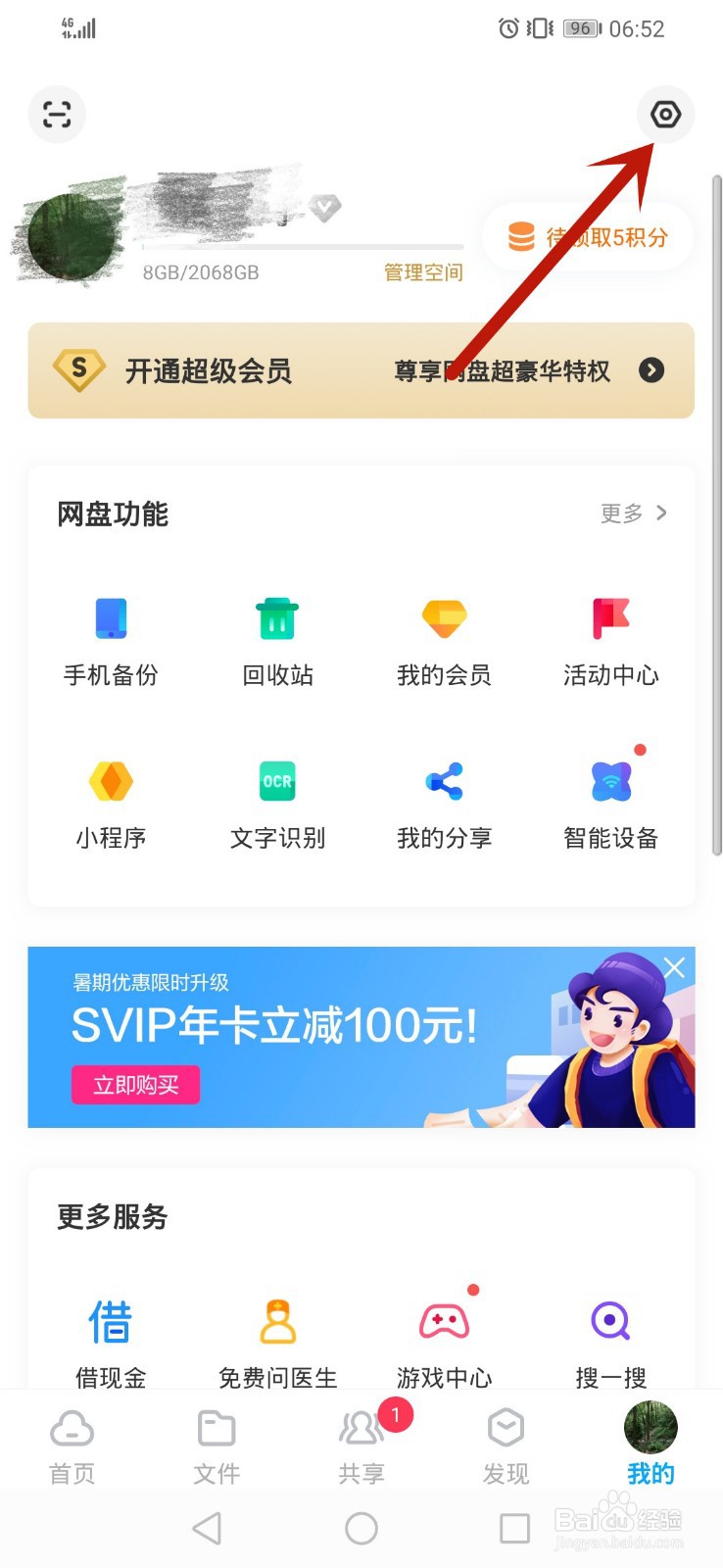Select 文字识别 OCR text recognition
This screenshot has height=1568, width=723.
click(276, 801)
